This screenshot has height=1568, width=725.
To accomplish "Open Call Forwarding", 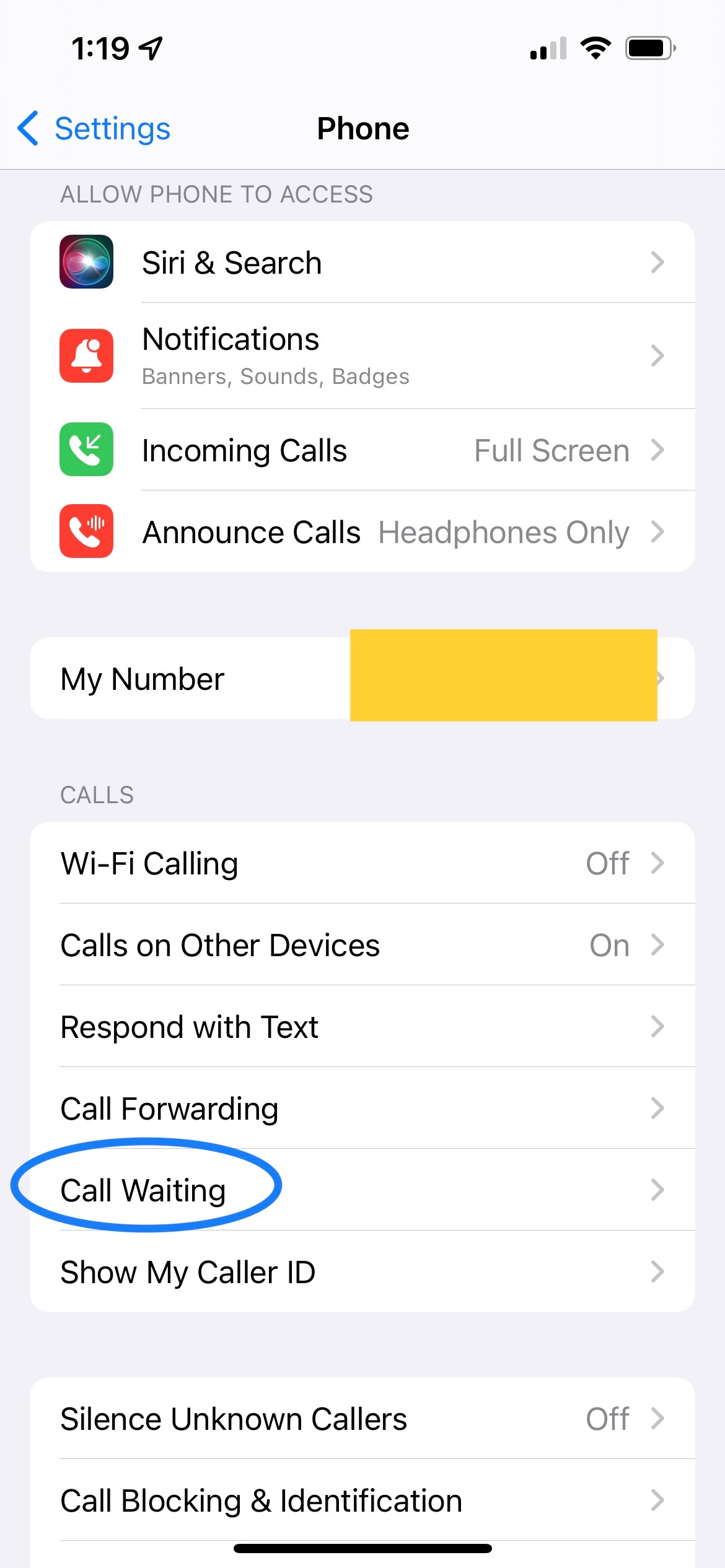I will coord(362,1108).
